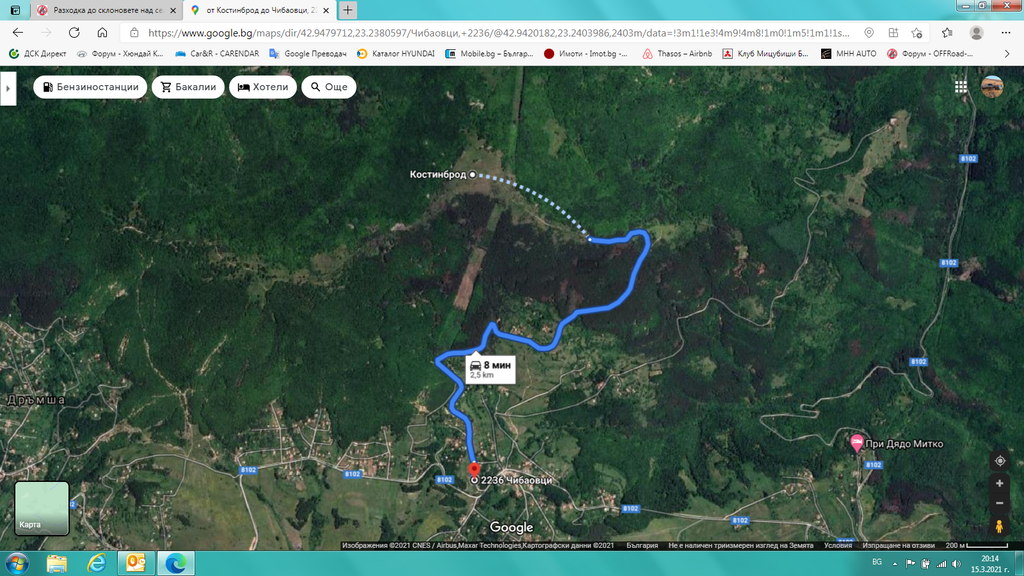Open the Google account avatar

coord(992,86)
